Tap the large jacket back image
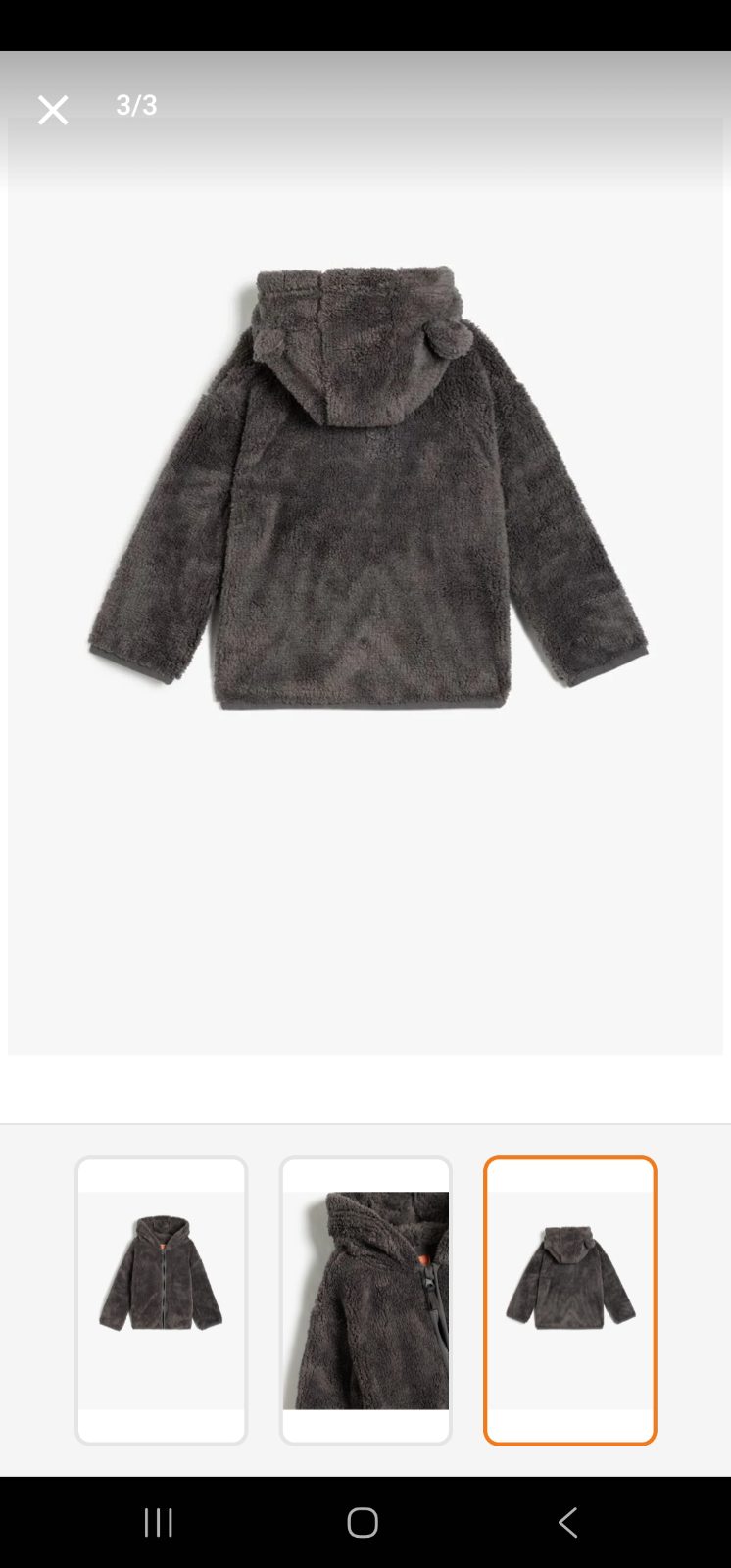 [x=367, y=490]
